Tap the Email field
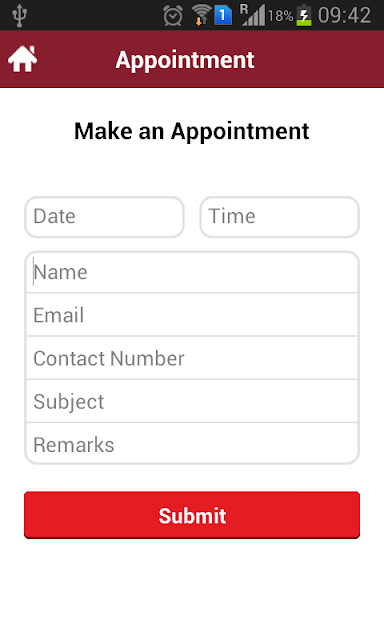Screen dimensions: 384x640 192,315
